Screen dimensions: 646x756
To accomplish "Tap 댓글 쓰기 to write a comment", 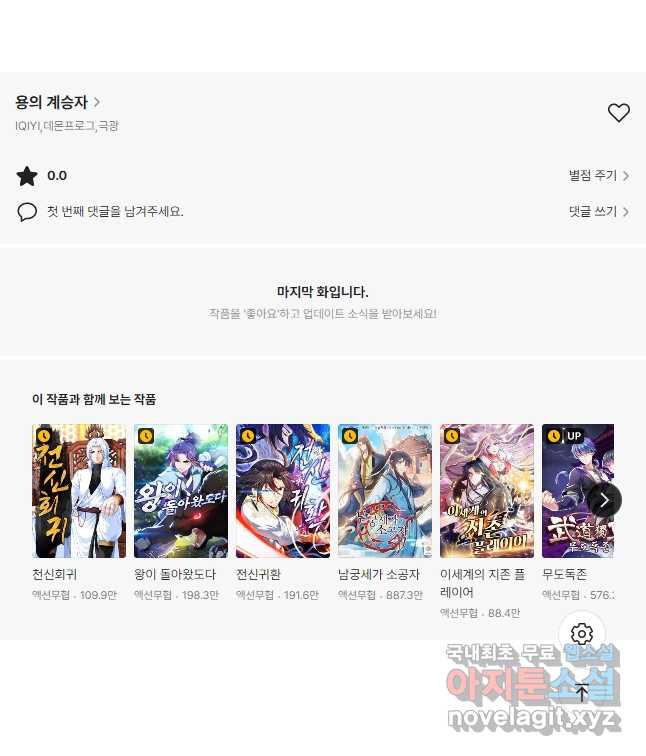I will (598, 212).
